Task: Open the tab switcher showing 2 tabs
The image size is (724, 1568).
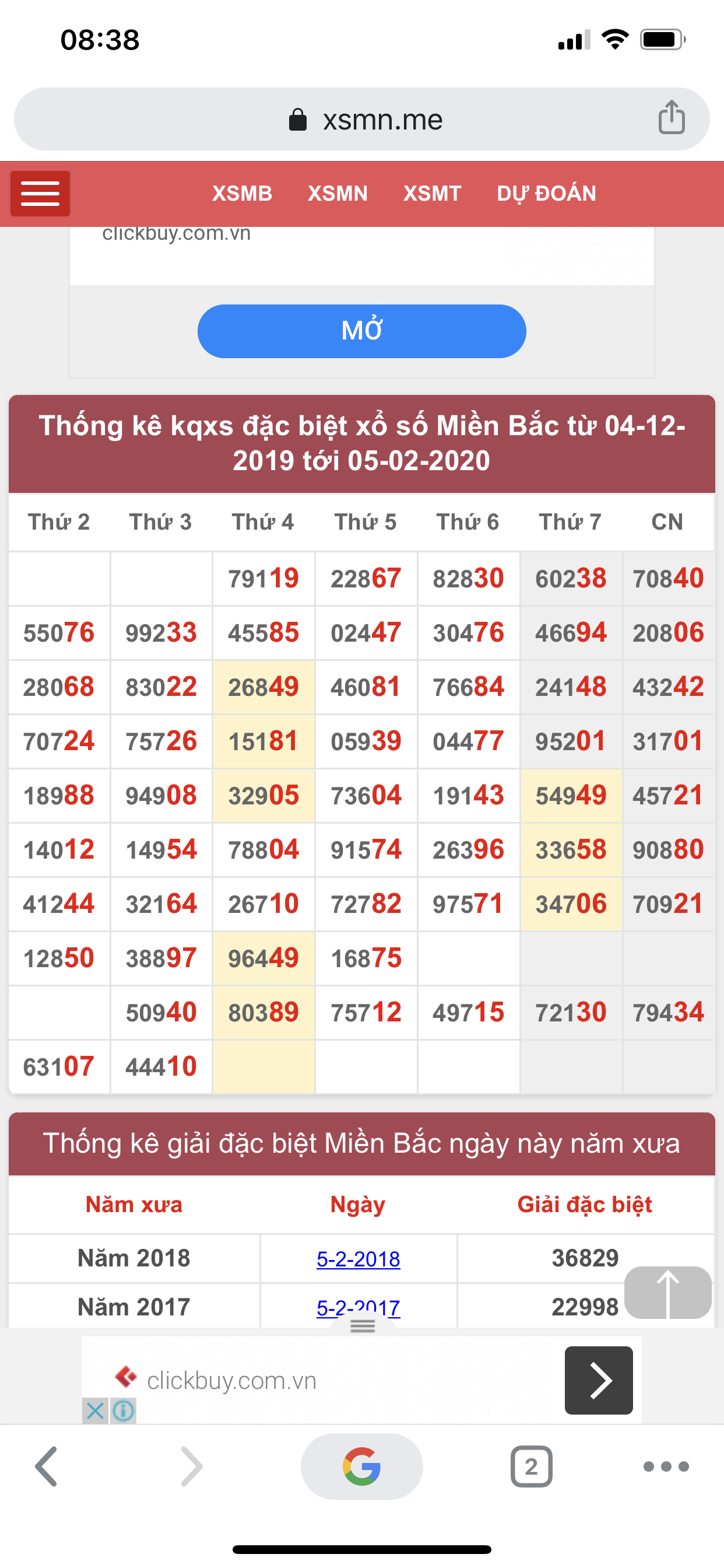Action: (531, 1466)
